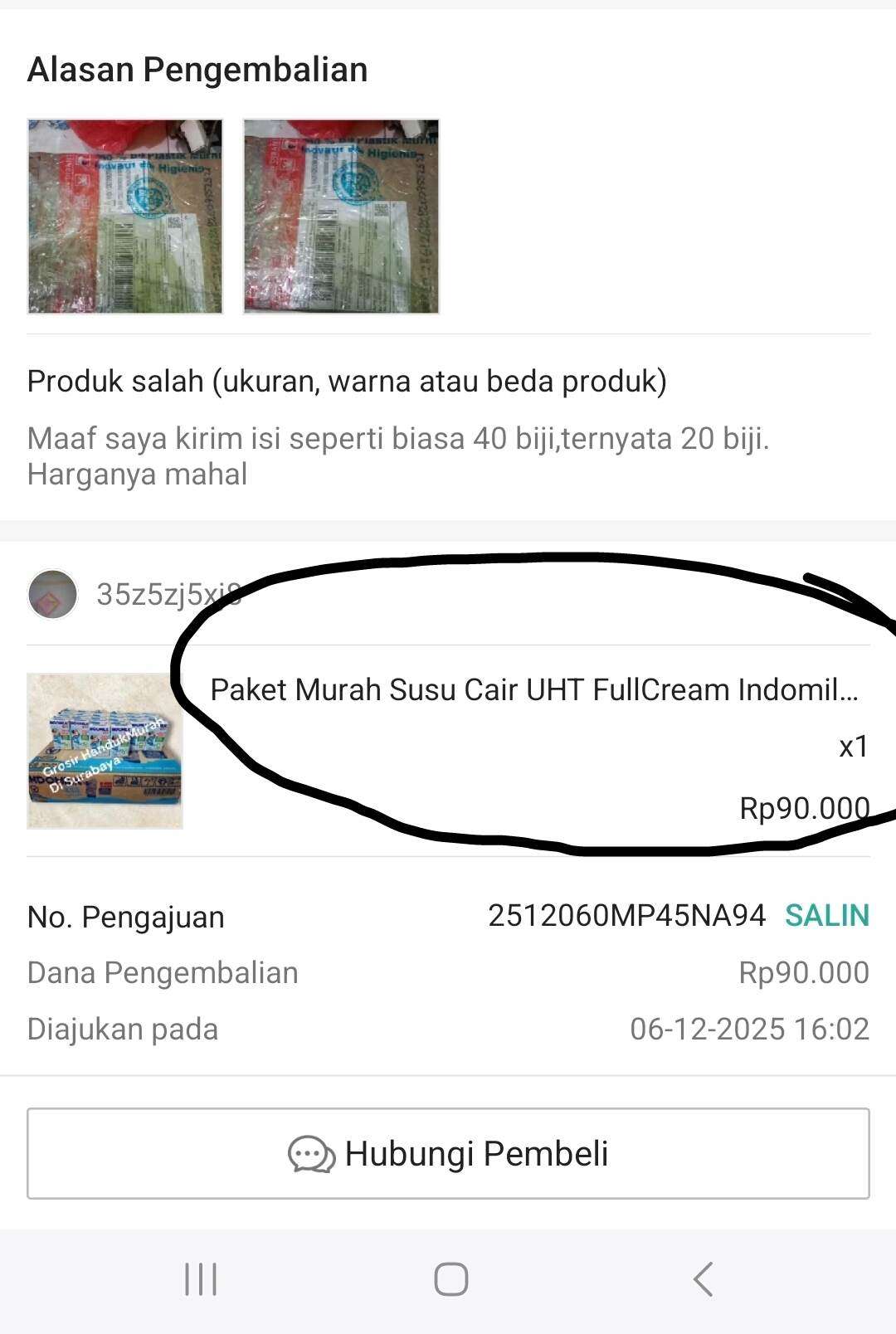Go to the phone's home screen

(450, 1278)
